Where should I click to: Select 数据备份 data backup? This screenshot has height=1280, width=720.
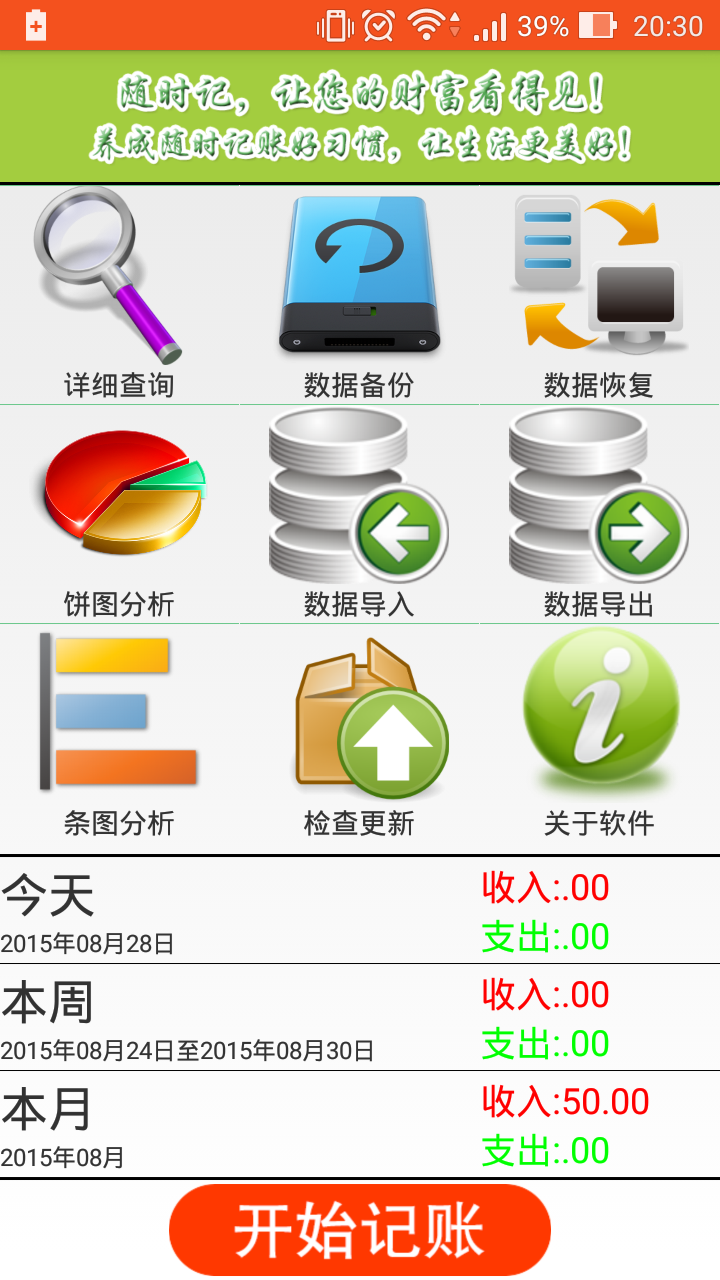[x=359, y=295]
